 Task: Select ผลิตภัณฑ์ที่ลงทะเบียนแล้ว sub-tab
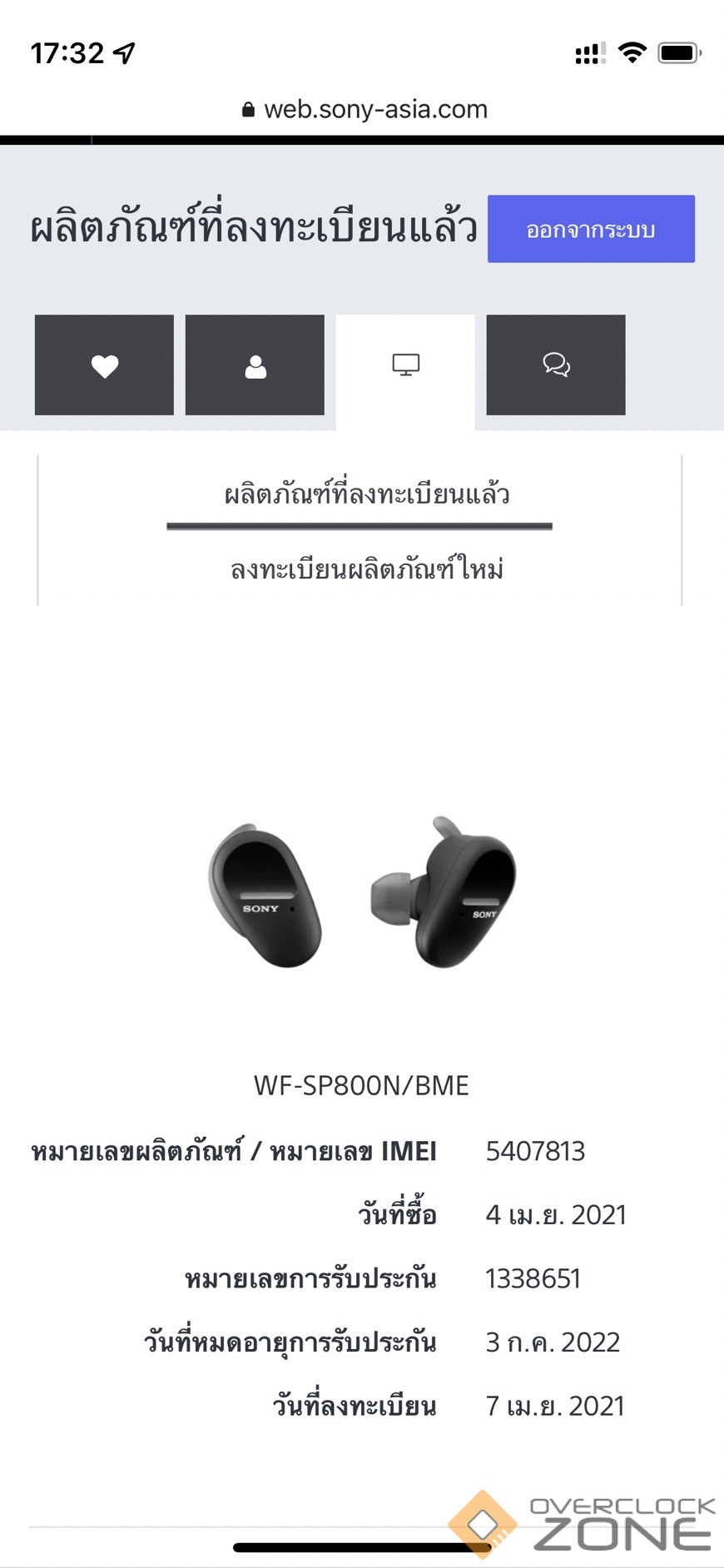pos(366,494)
